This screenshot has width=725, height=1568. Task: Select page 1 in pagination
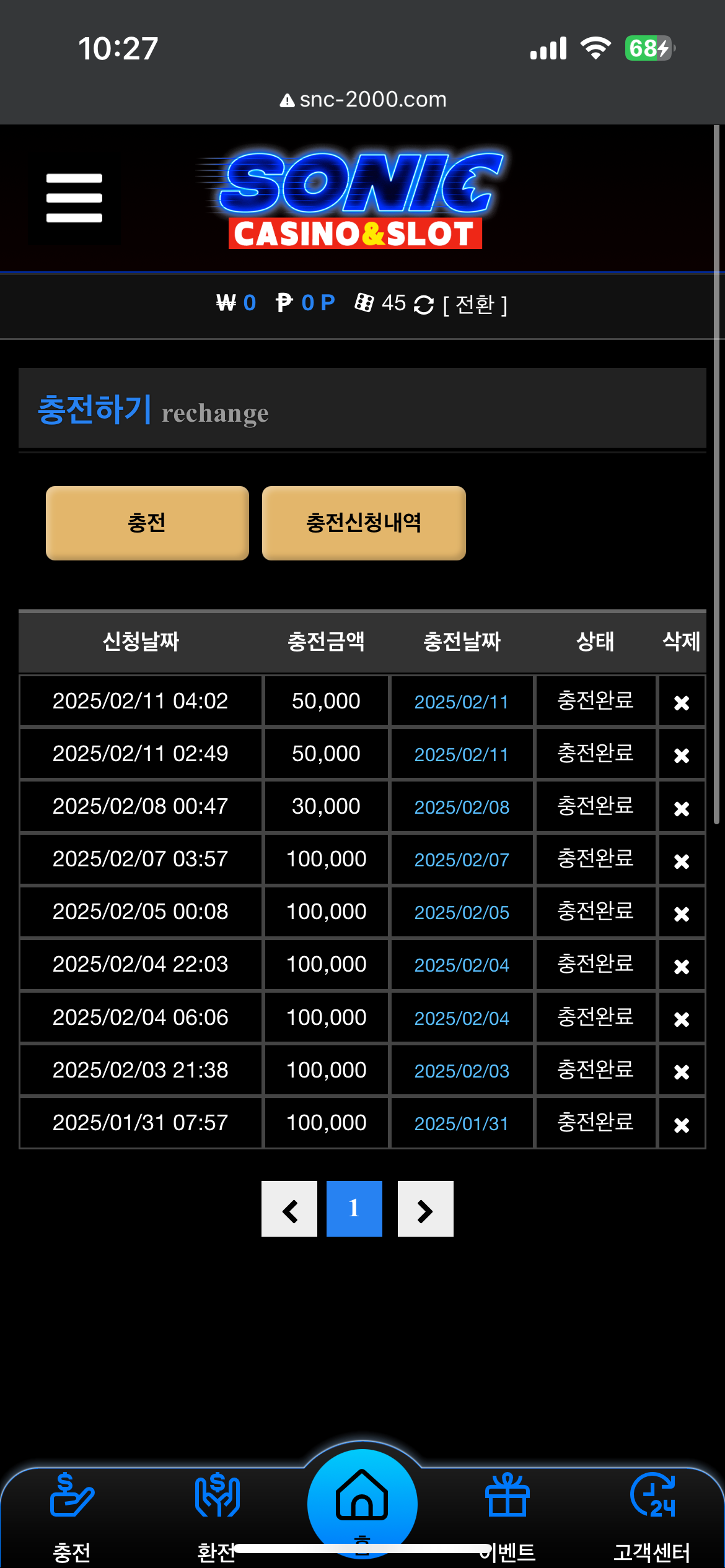click(354, 1209)
